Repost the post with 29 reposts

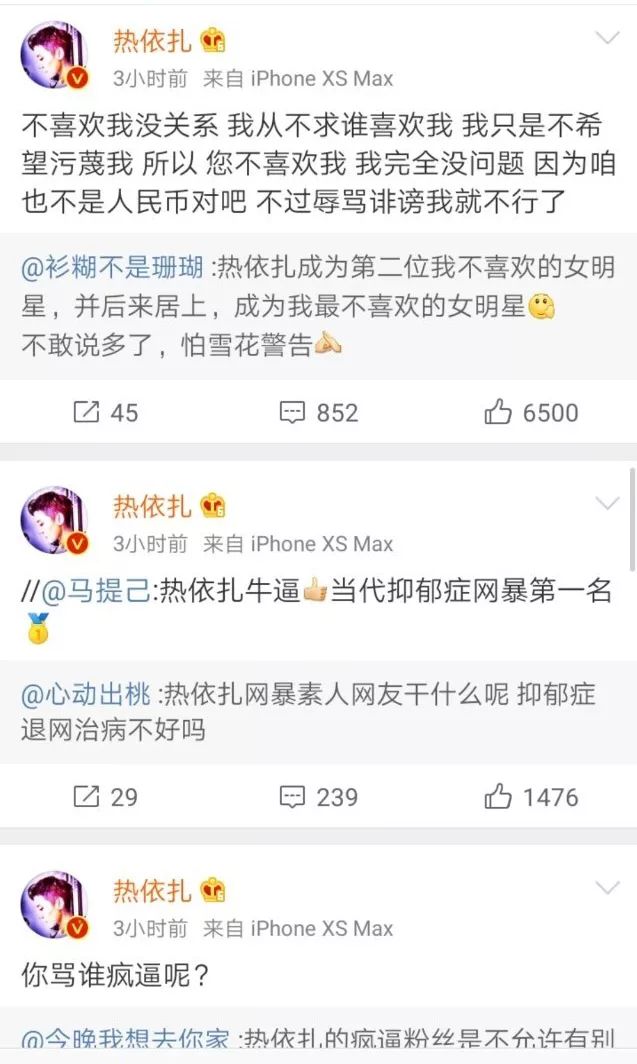click(105, 797)
